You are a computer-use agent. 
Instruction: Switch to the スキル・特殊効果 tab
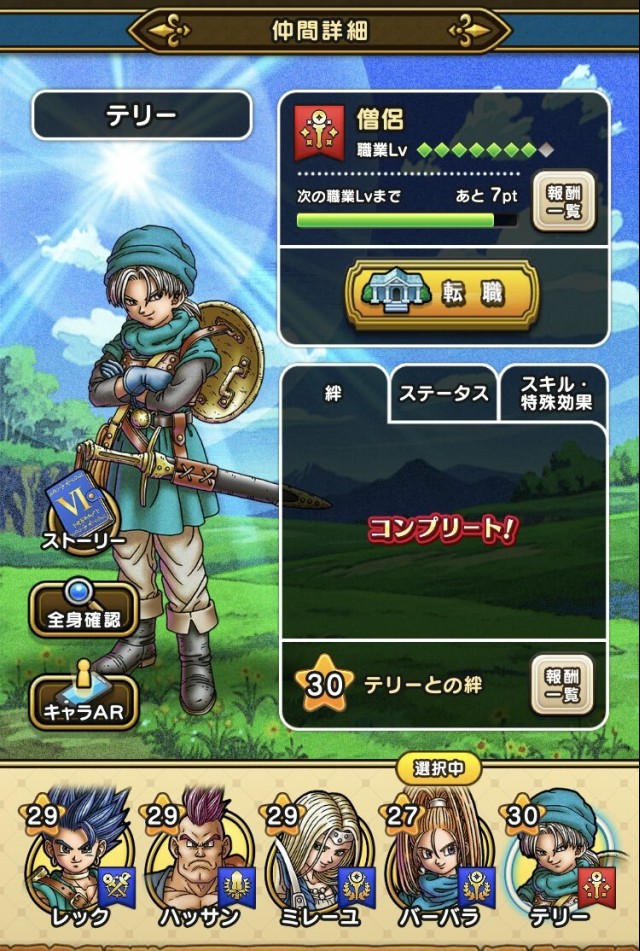[554, 392]
